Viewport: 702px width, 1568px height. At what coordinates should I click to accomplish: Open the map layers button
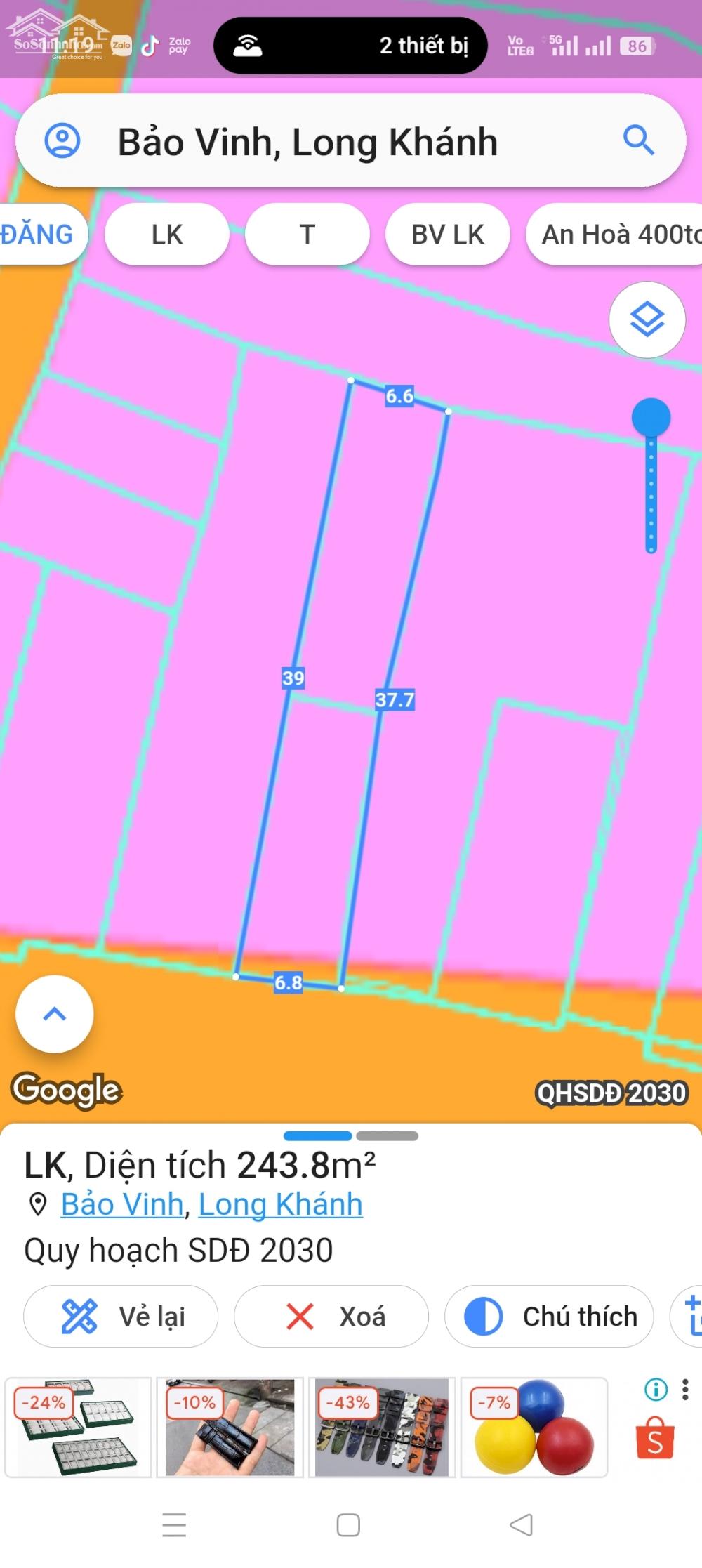647,320
